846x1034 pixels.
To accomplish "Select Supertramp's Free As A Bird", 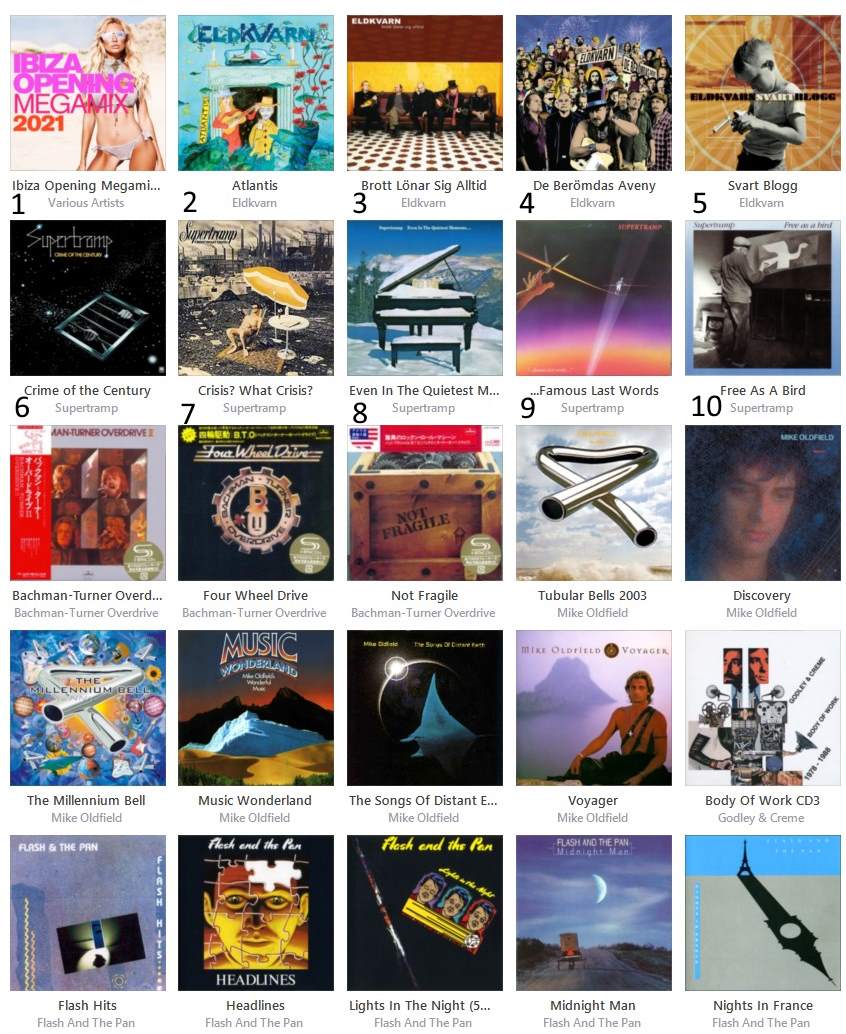I will tap(762, 298).
